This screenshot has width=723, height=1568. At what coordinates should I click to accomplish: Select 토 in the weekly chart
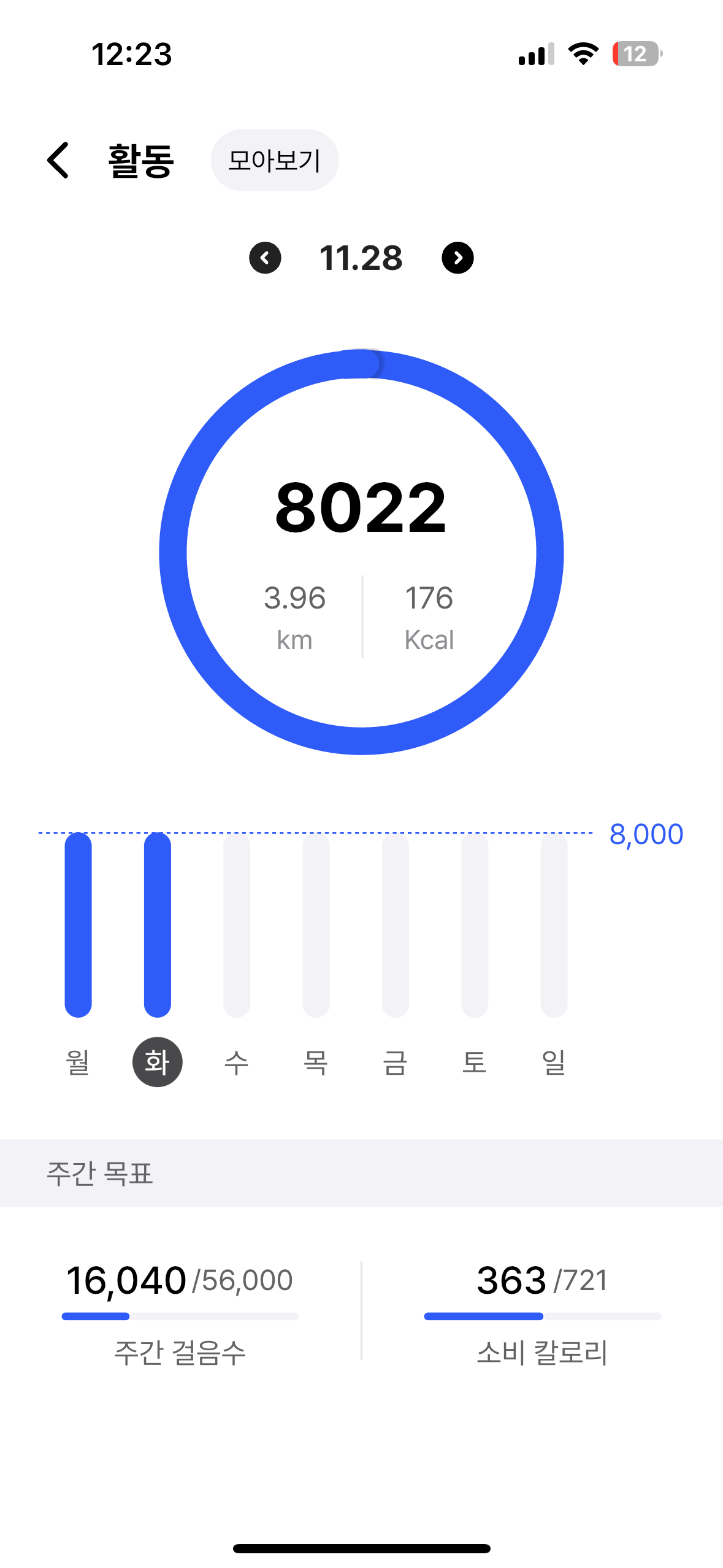tap(475, 1062)
